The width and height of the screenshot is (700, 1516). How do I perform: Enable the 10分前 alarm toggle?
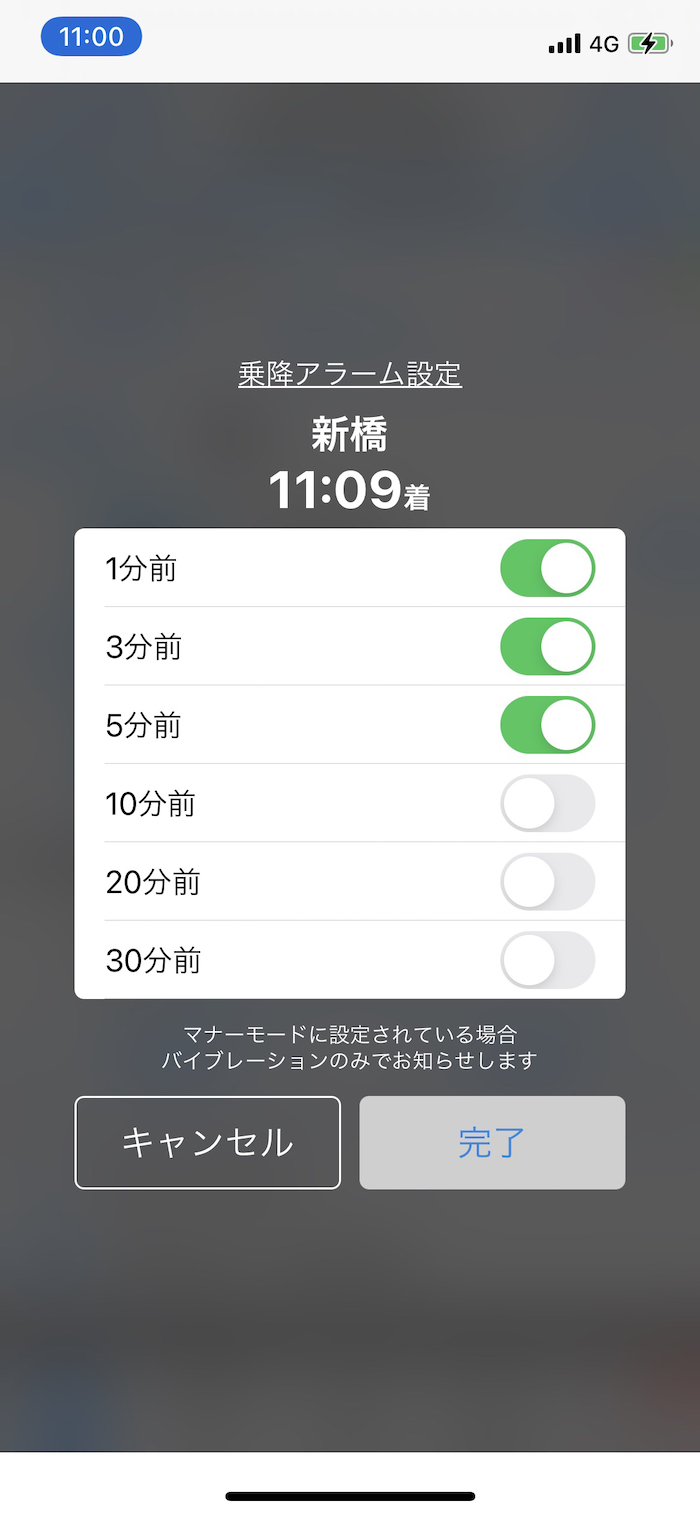tap(547, 803)
